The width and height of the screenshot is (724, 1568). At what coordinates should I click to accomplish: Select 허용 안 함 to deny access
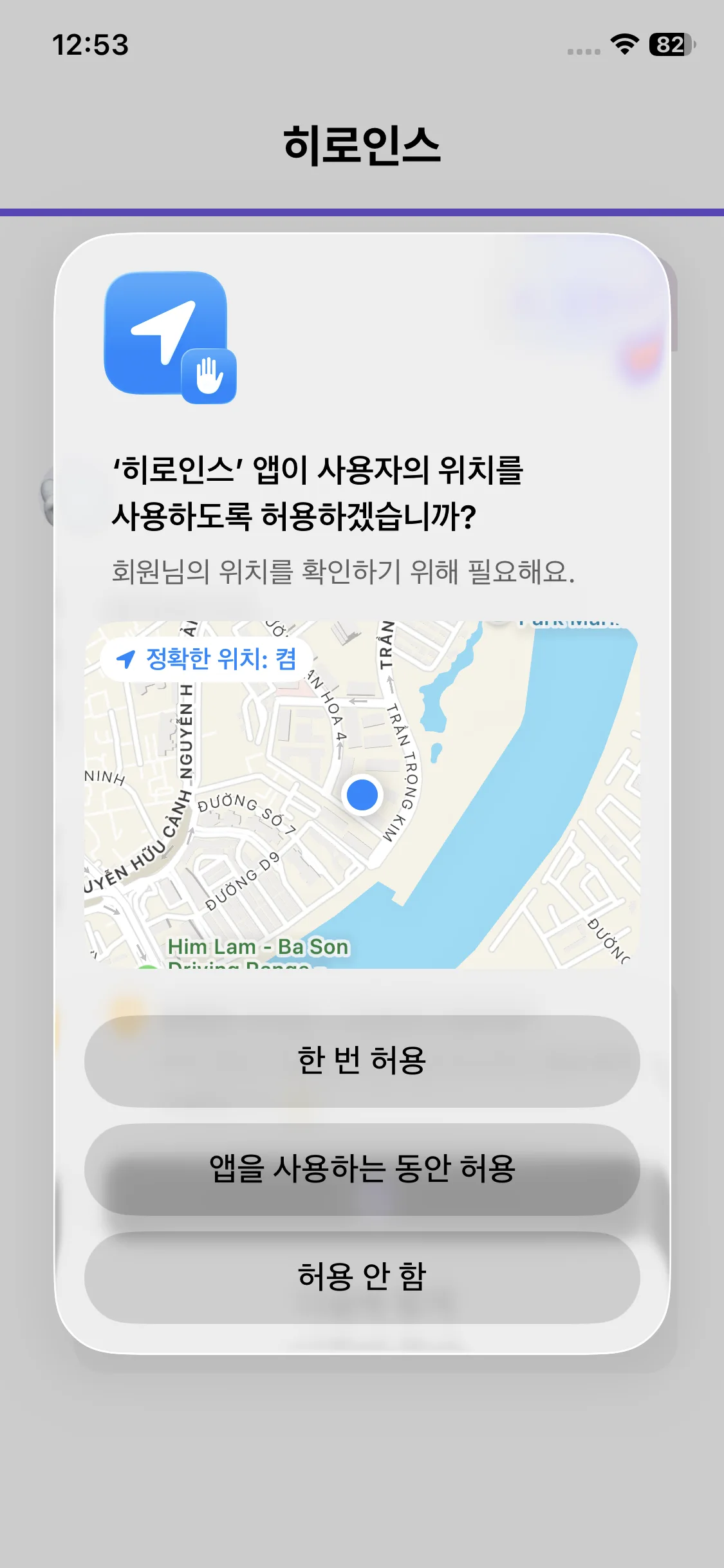[x=362, y=1278]
